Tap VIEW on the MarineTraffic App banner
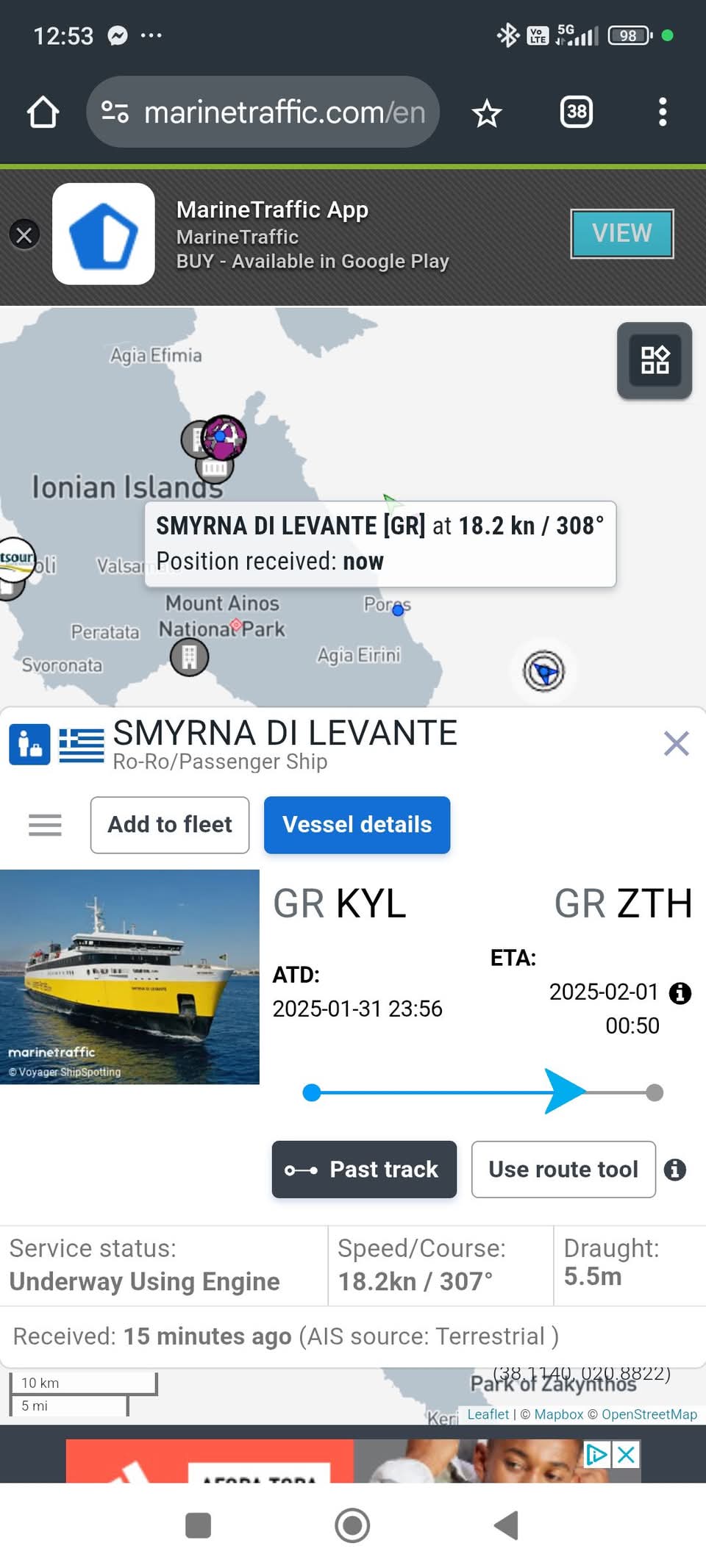706x1568 pixels. pos(621,234)
